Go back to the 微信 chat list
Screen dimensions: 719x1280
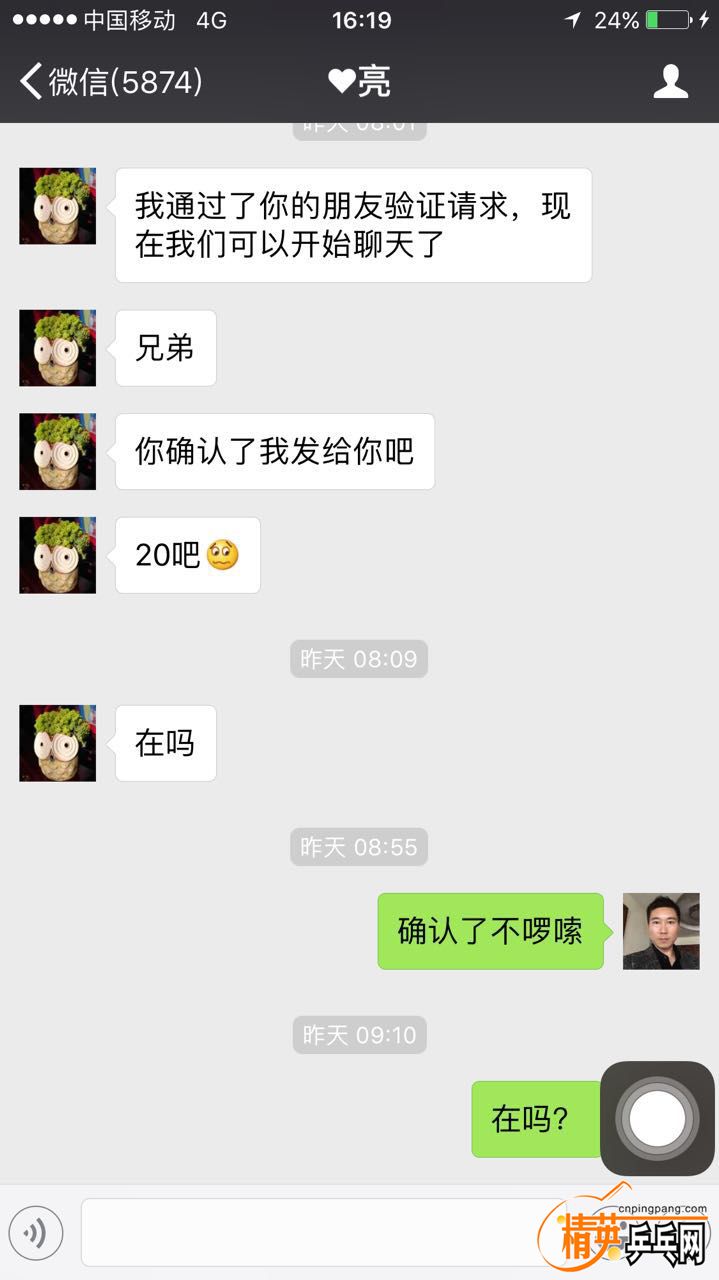point(110,82)
